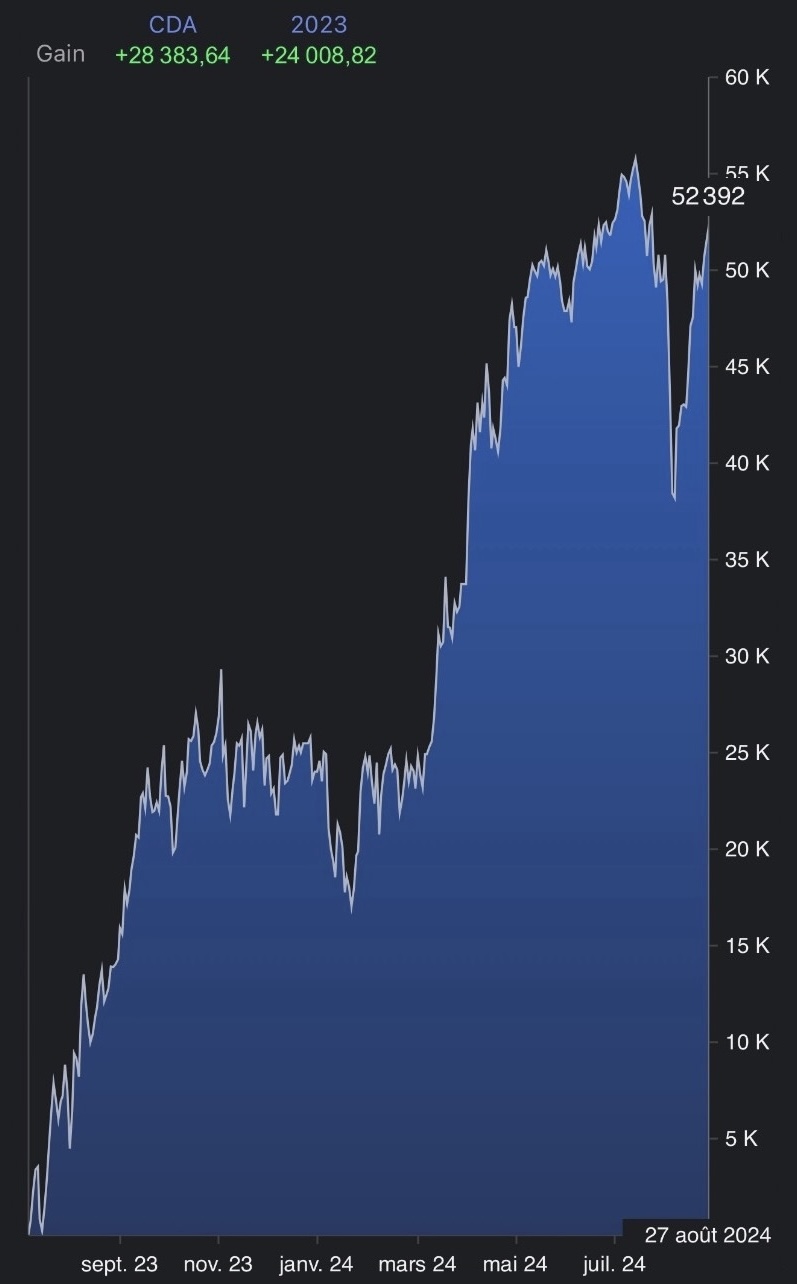The image size is (797, 1284).
Task: Select the 2023 gain column header
Action: [x=319, y=26]
